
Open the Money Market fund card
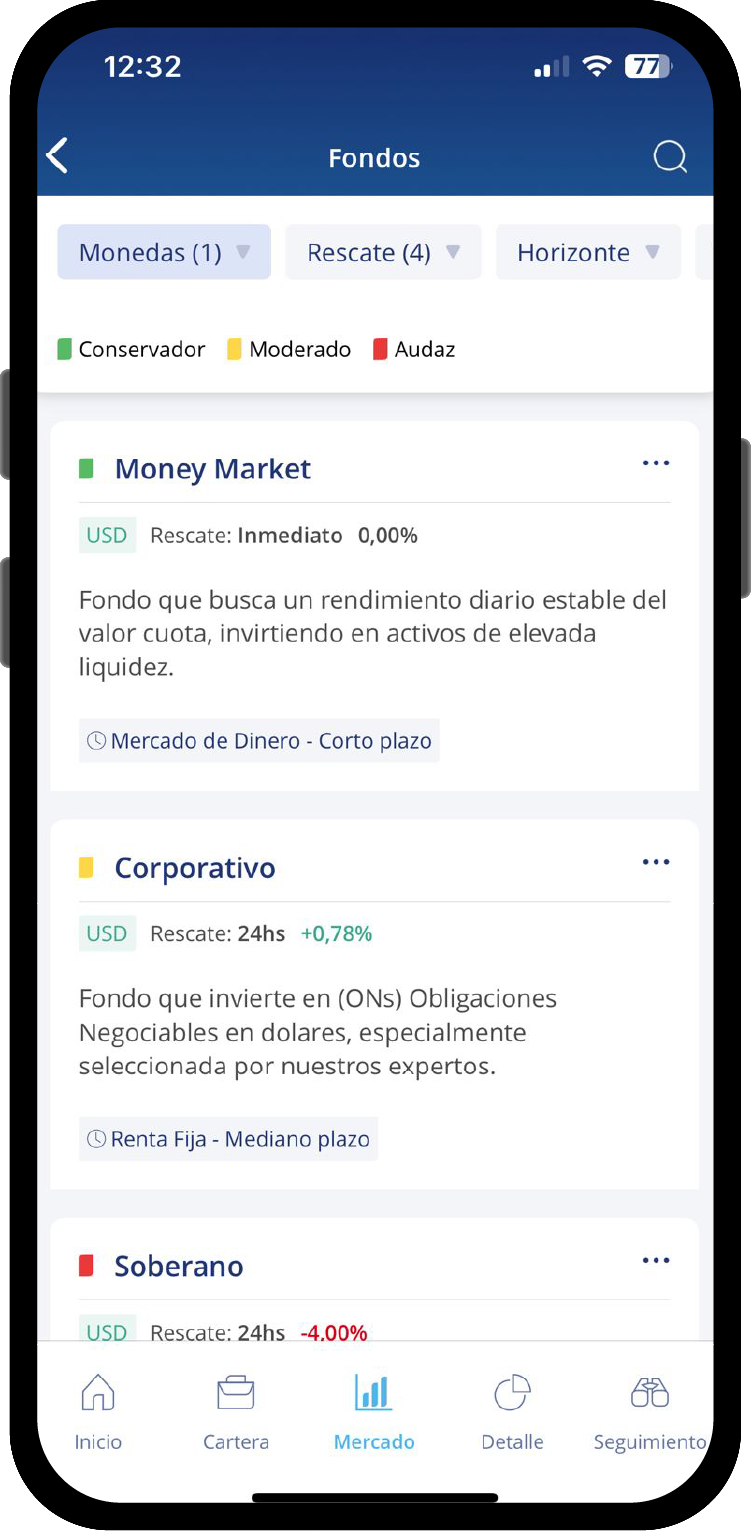[213, 469]
